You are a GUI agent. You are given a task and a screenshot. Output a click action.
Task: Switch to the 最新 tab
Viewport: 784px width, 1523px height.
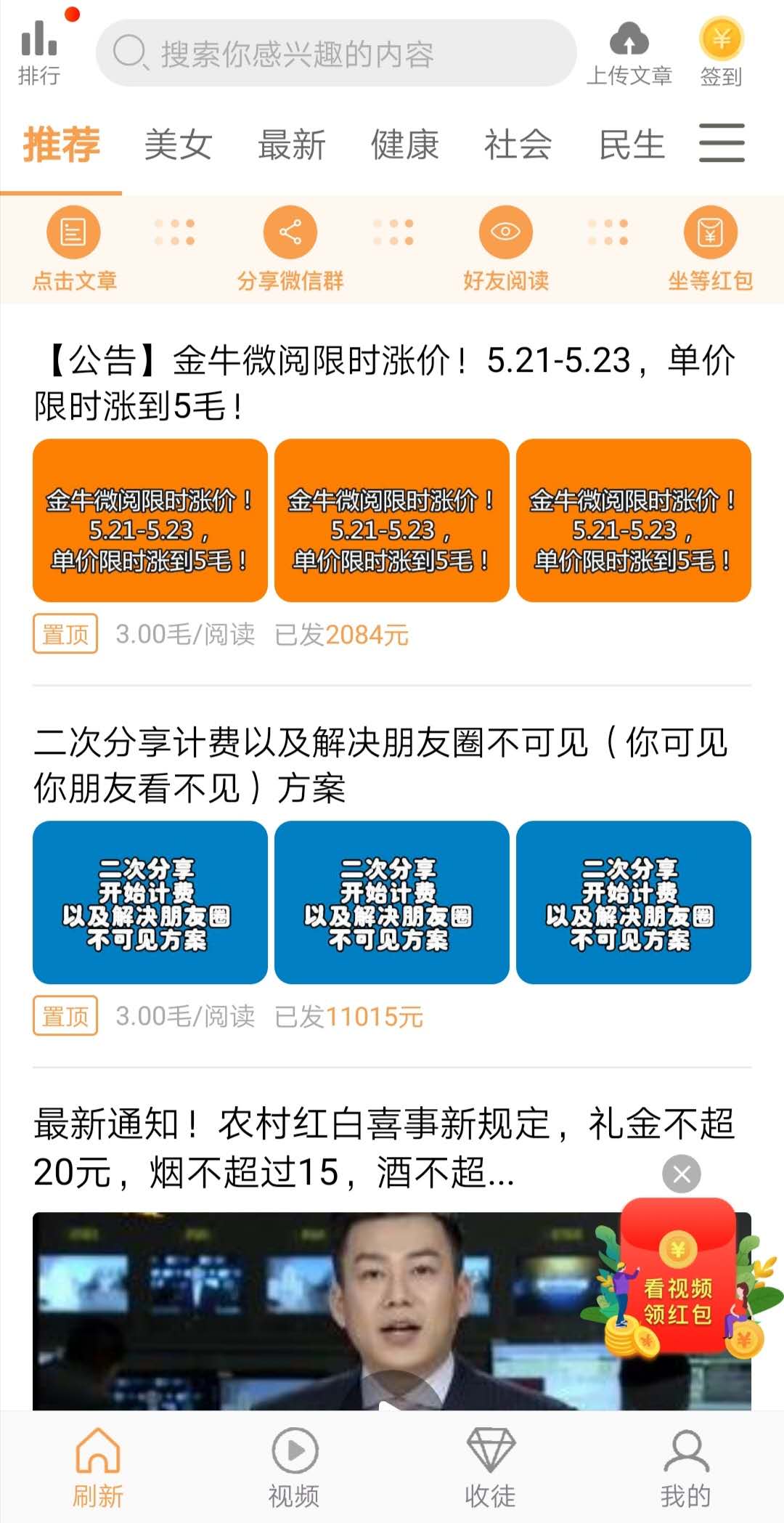pyautogui.click(x=291, y=145)
